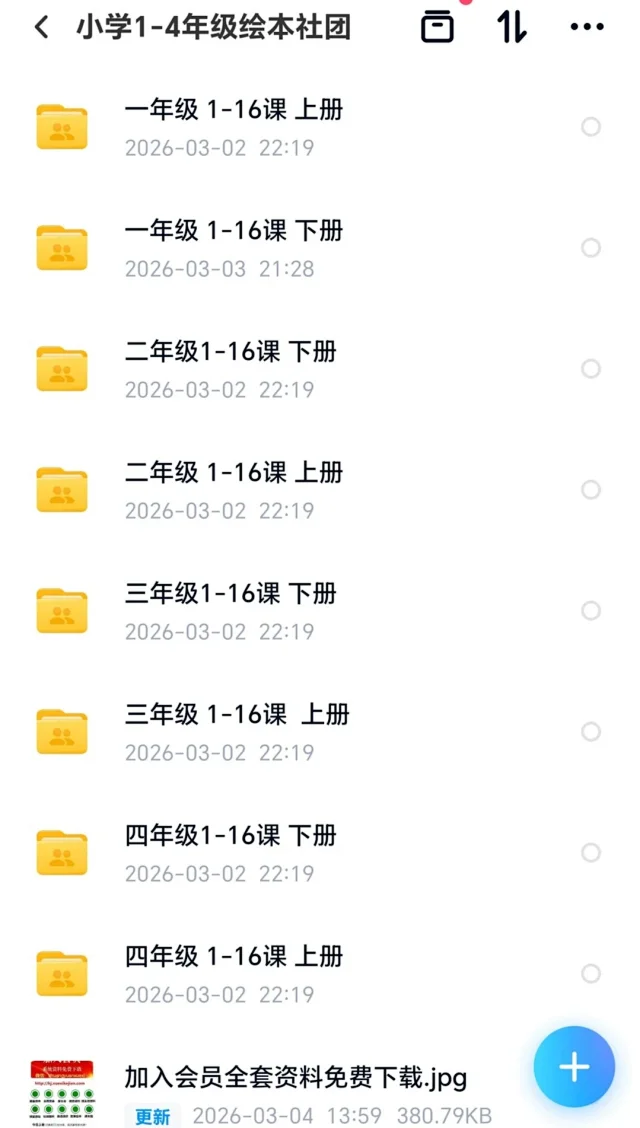Check the selector beside 四年级 1-16课 上册
The width and height of the screenshot is (640, 1128).
point(591,974)
